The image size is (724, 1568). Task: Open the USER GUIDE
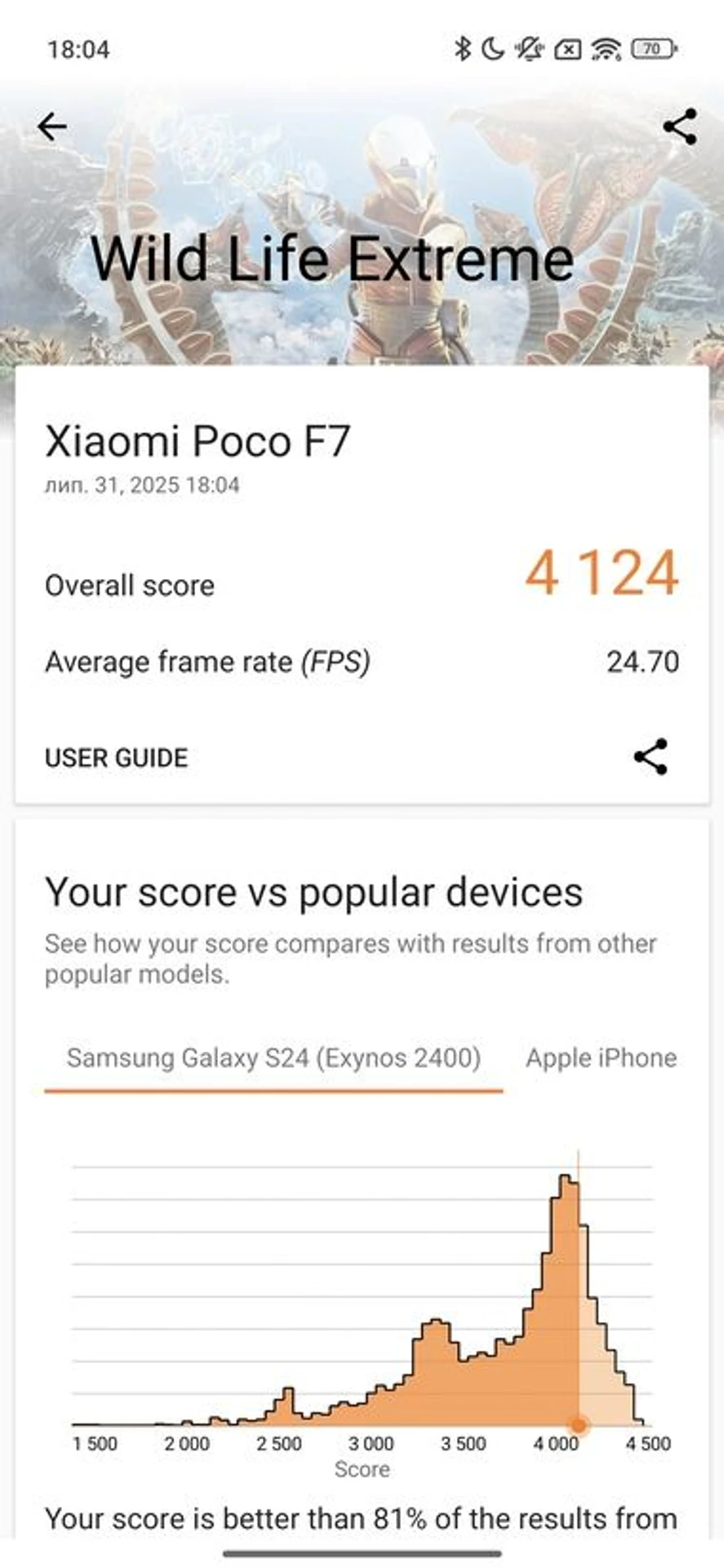click(116, 758)
